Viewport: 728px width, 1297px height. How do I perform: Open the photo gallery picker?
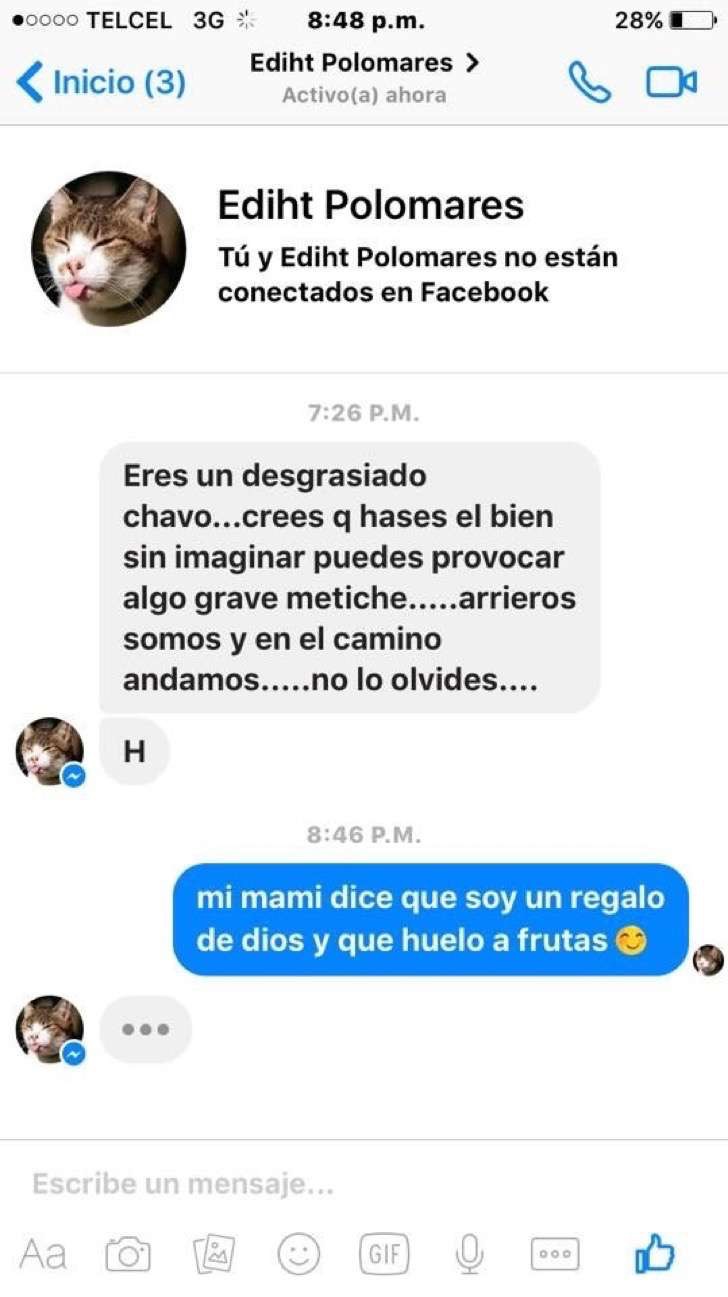[213, 1253]
